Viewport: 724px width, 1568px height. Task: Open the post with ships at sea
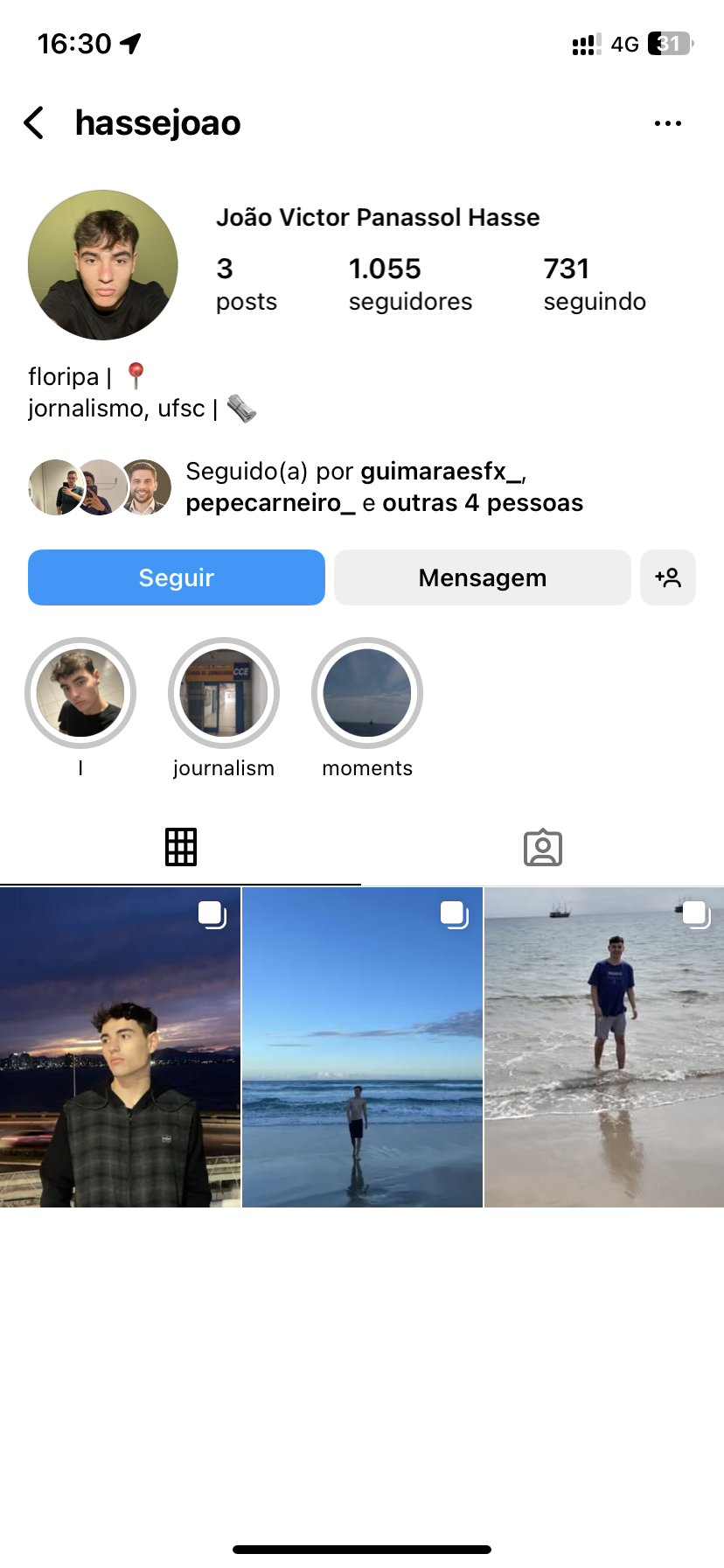604,1047
